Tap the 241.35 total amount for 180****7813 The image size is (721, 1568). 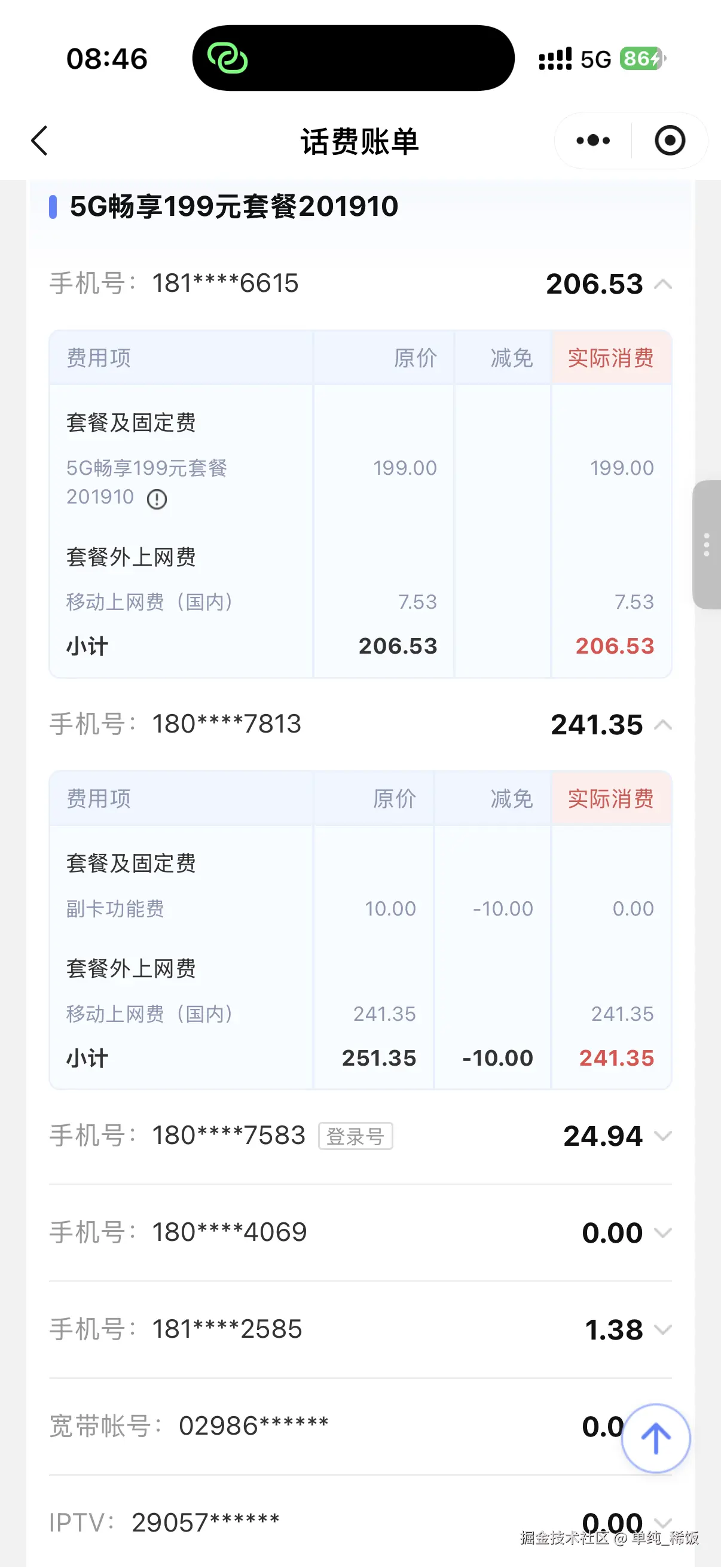pyautogui.click(x=597, y=724)
